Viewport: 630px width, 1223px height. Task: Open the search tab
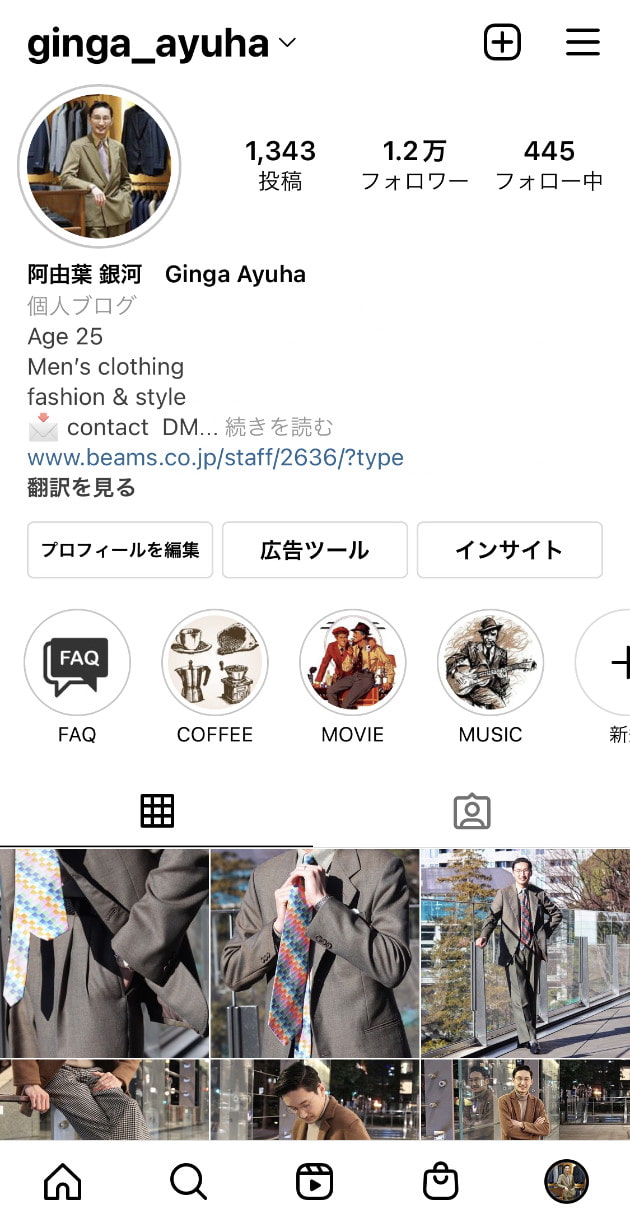point(188,1182)
